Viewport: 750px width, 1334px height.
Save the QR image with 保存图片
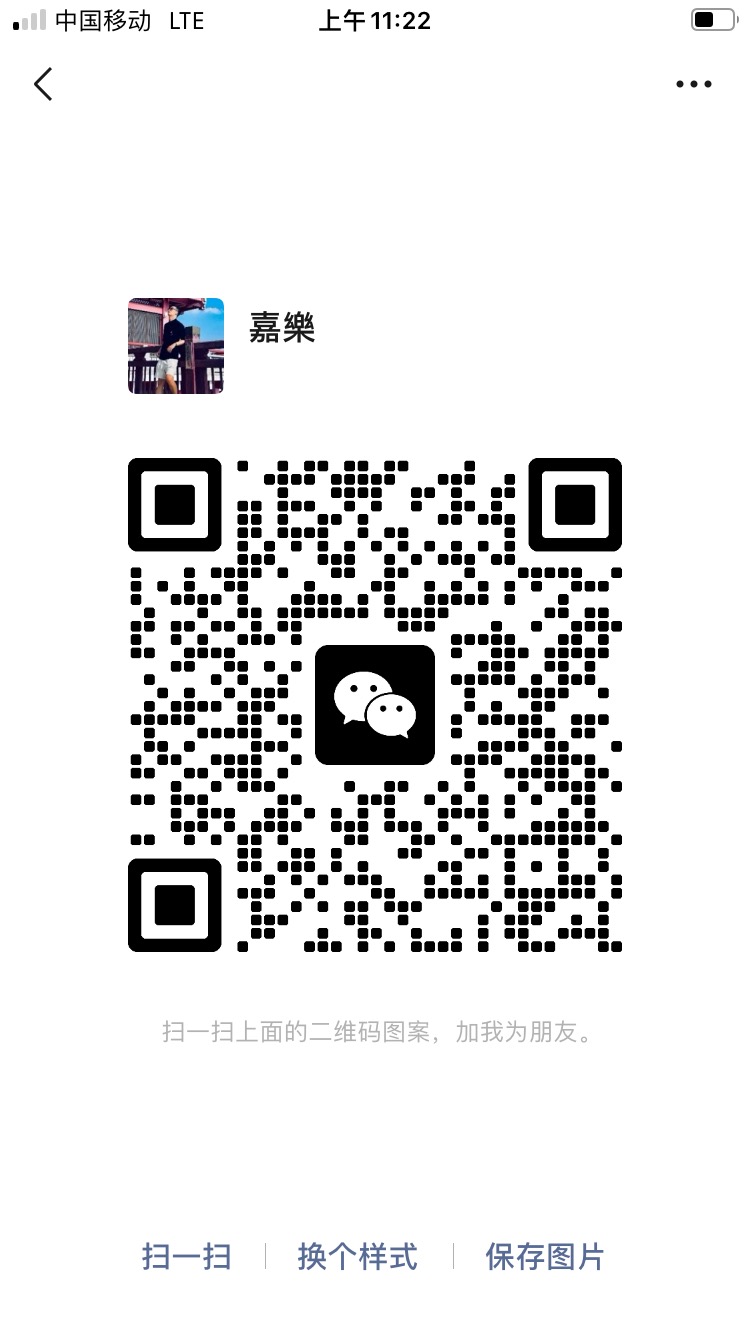545,1256
